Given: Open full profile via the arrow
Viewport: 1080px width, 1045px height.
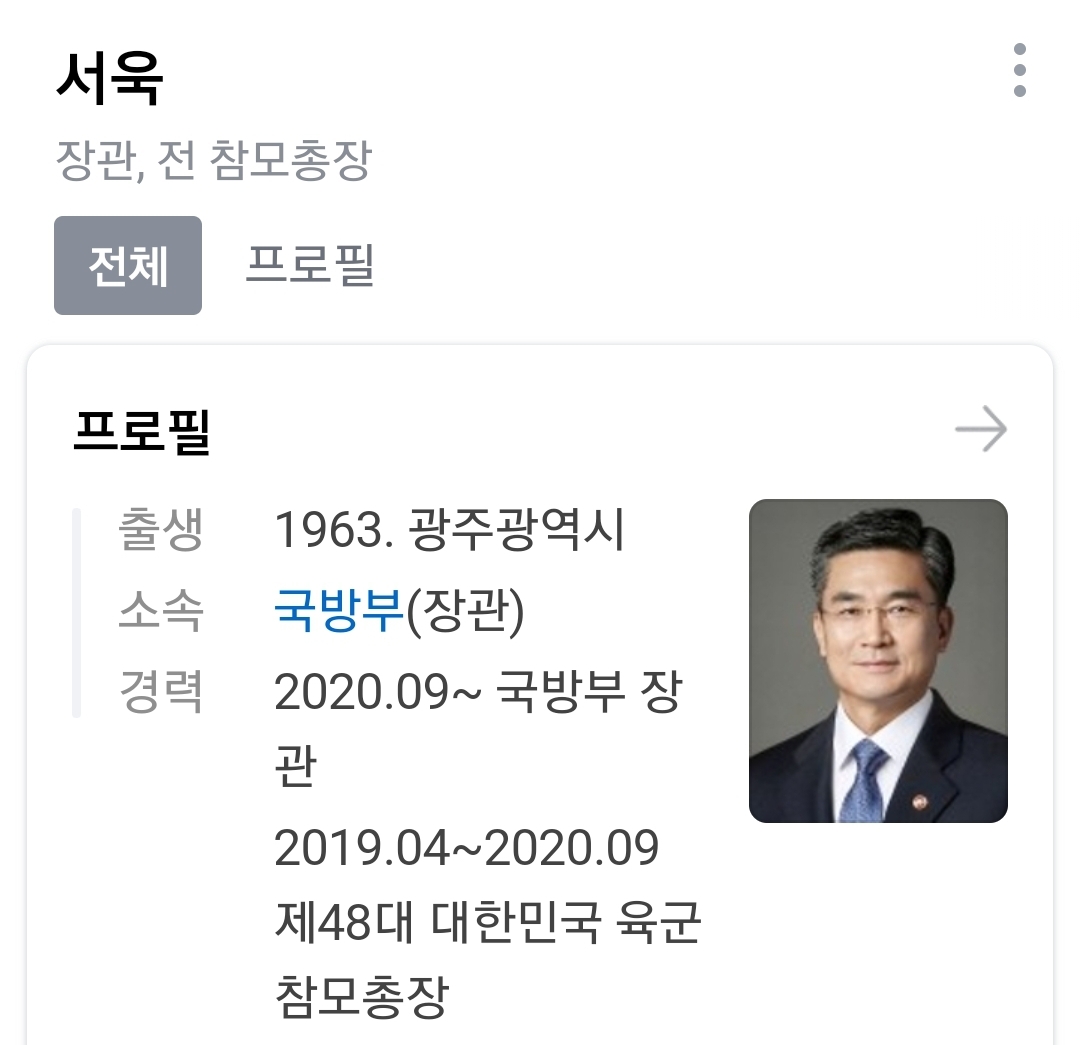Looking at the screenshot, I should (981, 430).
